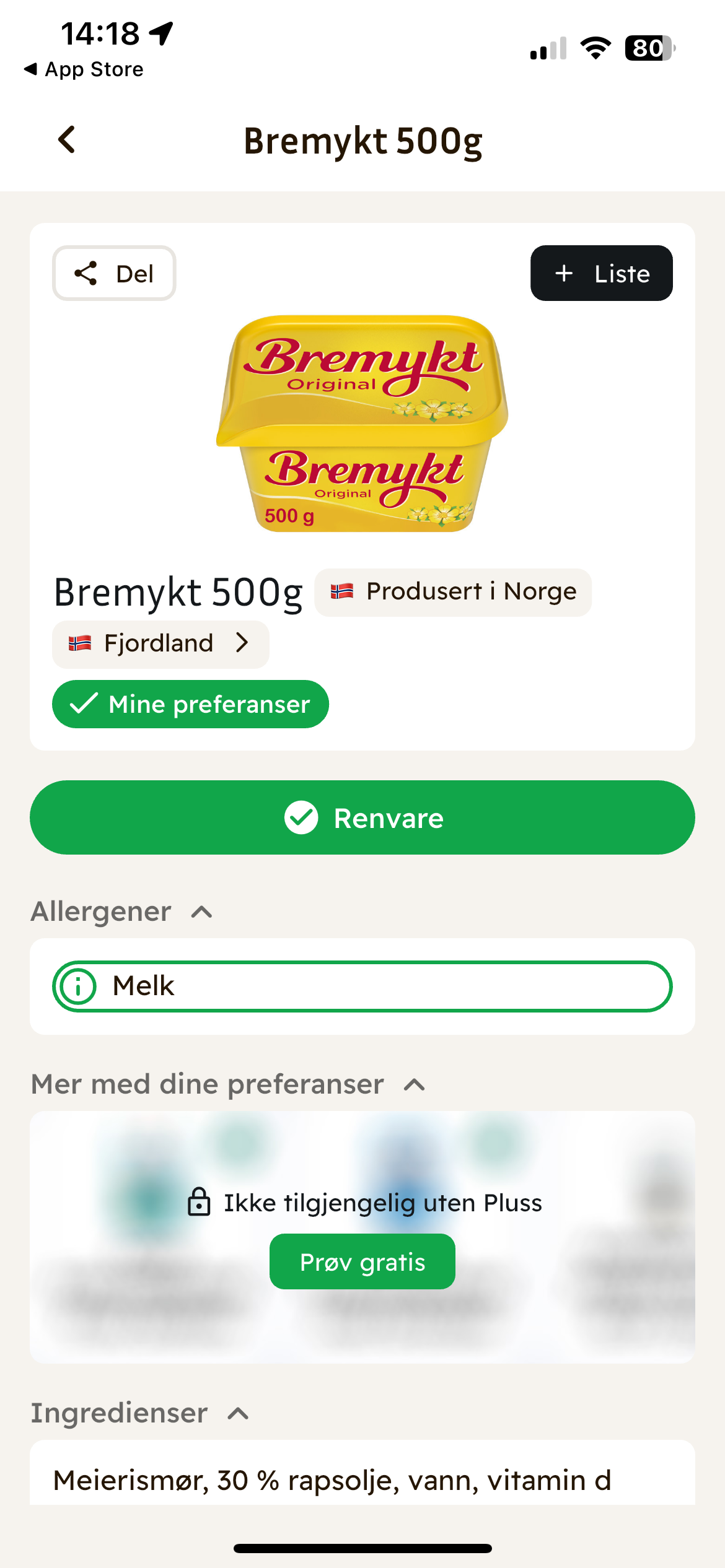Open Mine preferanser

tap(190, 704)
